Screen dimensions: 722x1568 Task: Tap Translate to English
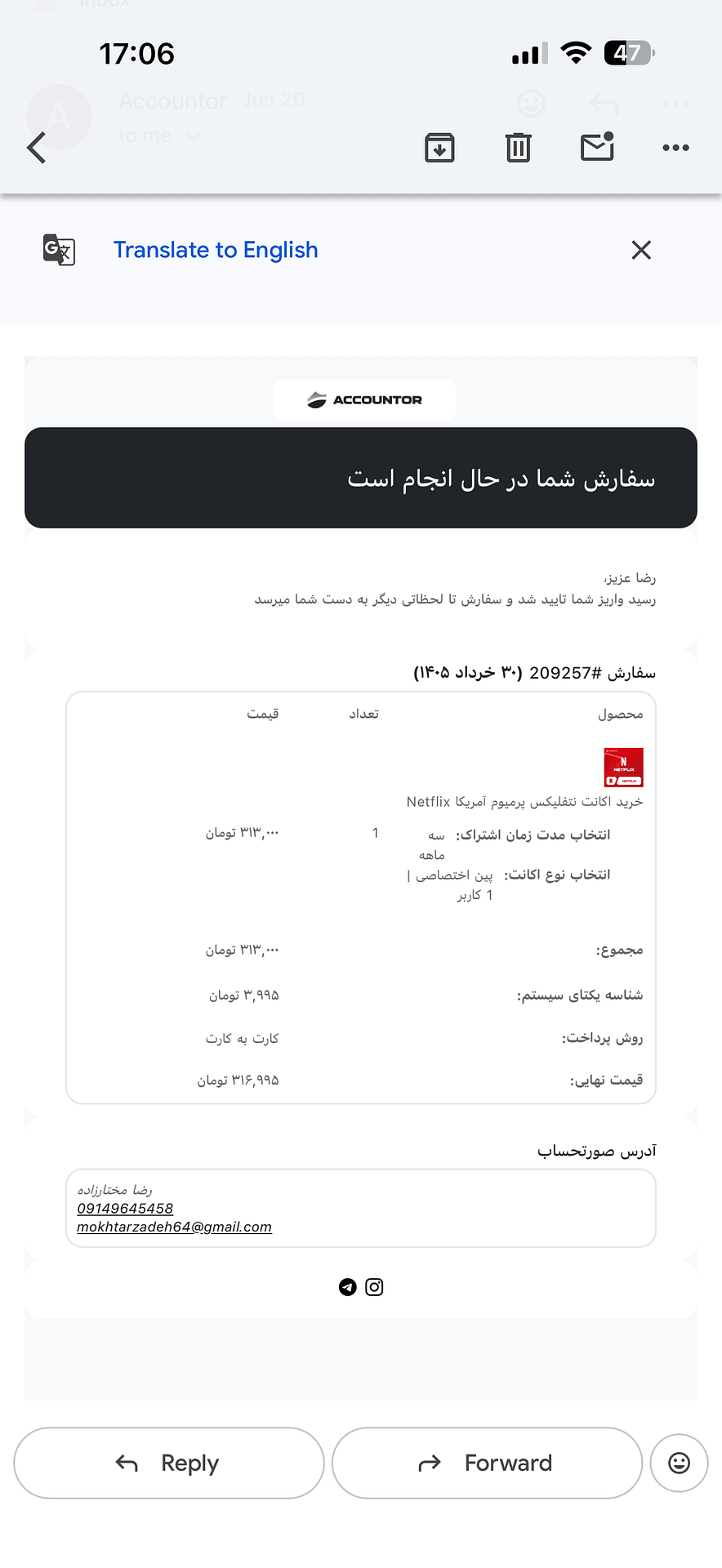point(216,250)
